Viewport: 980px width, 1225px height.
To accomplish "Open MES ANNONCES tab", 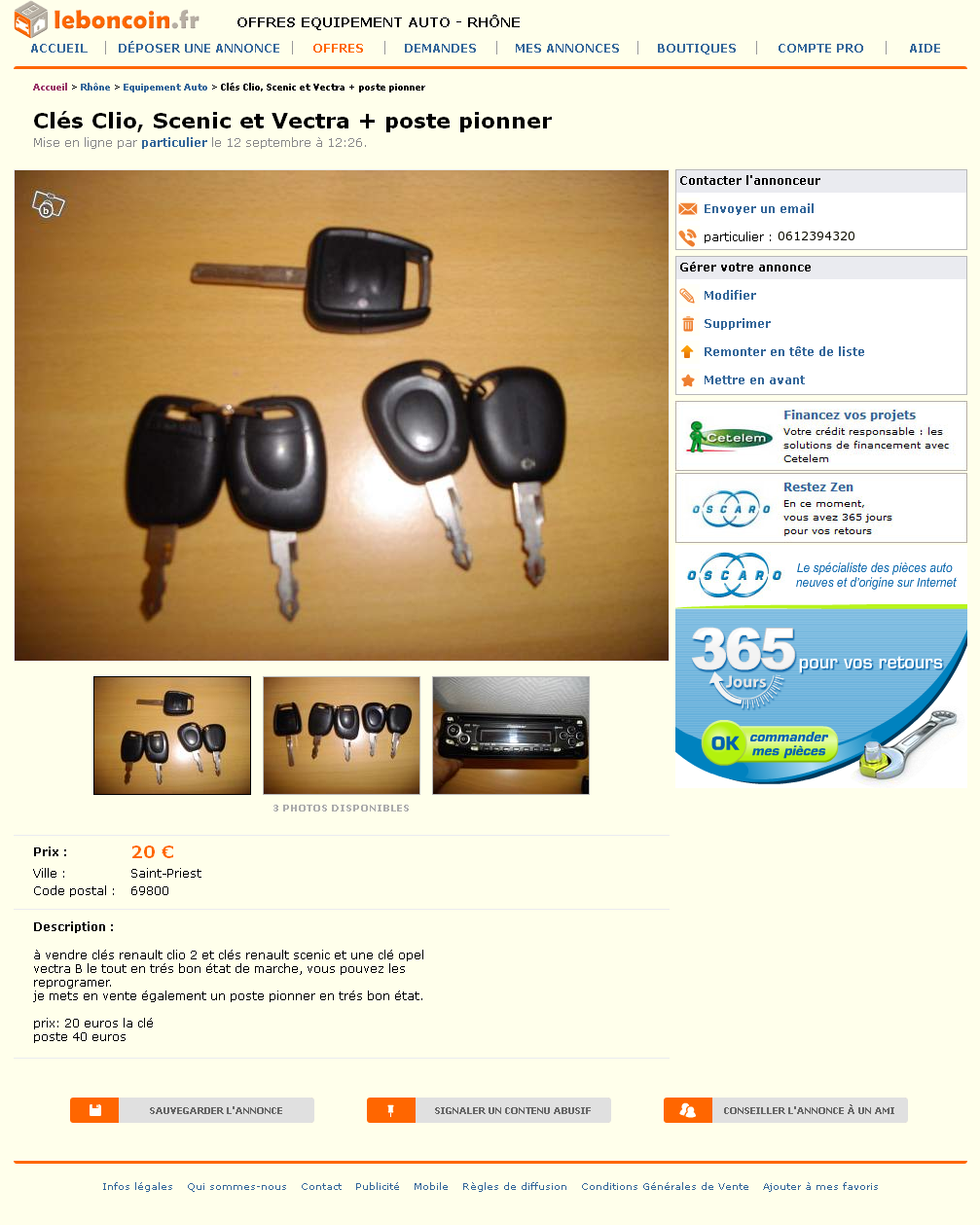I will [x=566, y=48].
